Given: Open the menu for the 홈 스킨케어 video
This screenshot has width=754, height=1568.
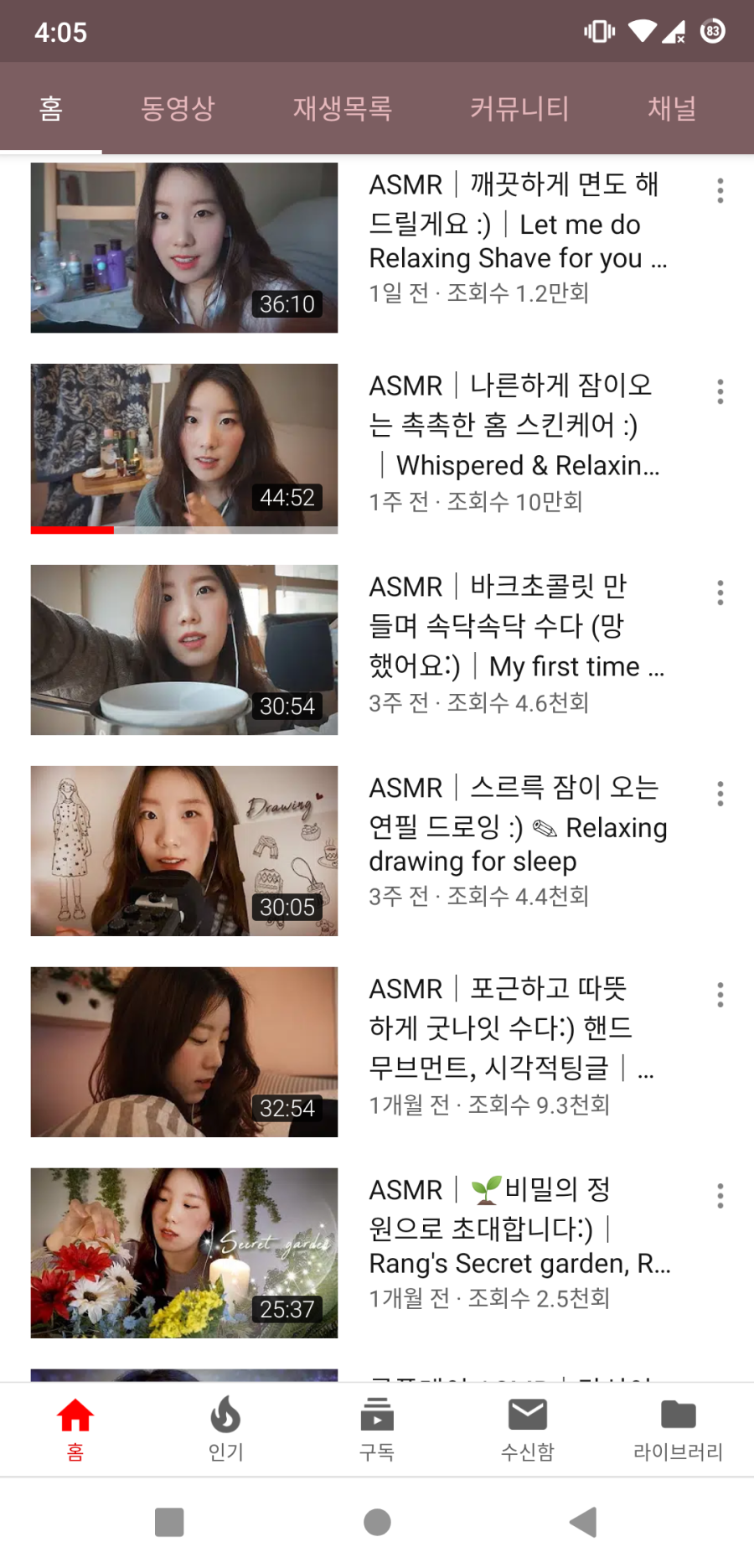Looking at the screenshot, I should 720,391.
